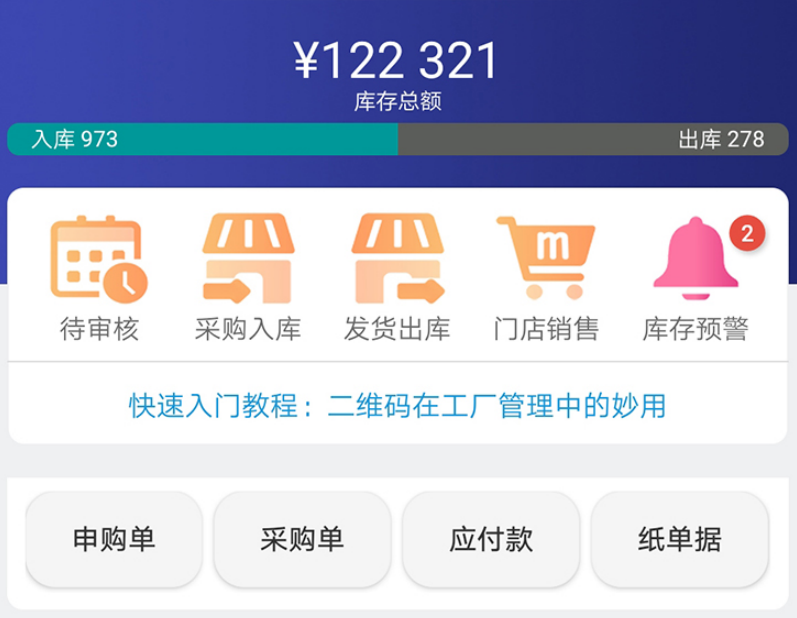The width and height of the screenshot is (797, 618).
Task: Open the 快速入门教程 QR code tutorial link
Action: (x=397, y=406)
